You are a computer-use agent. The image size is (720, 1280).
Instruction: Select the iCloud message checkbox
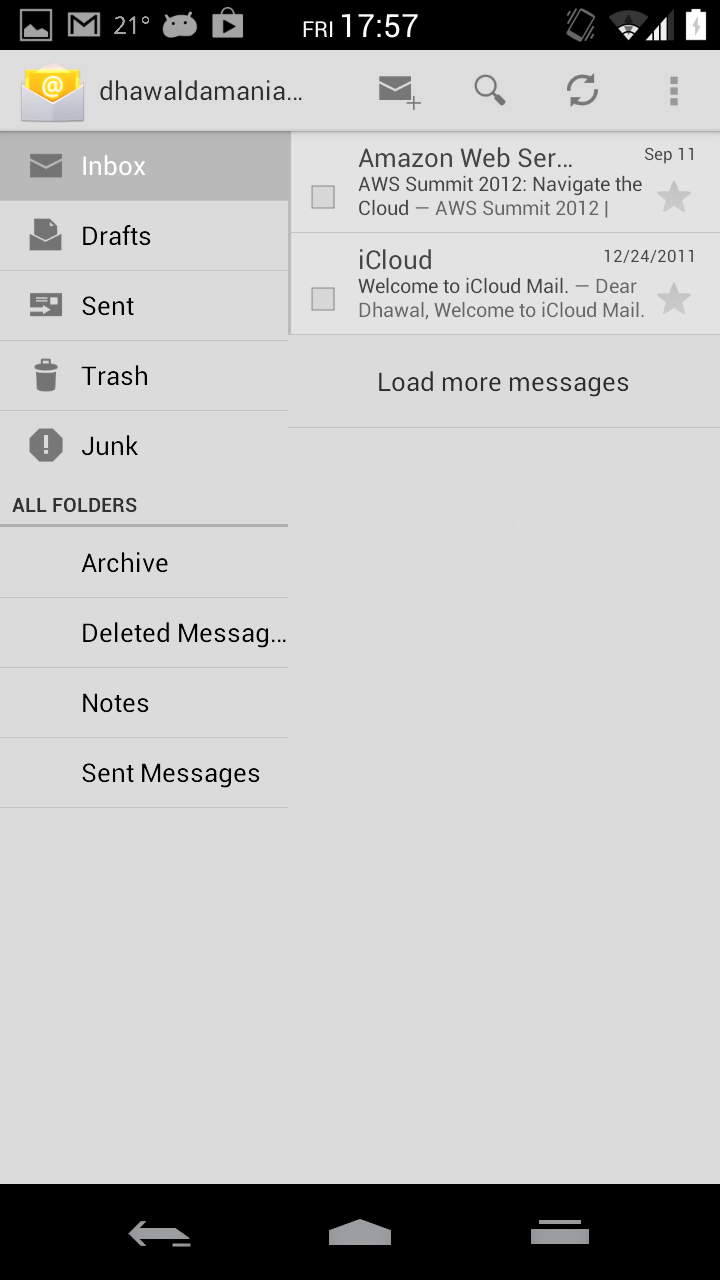click(x=322, y=298)
